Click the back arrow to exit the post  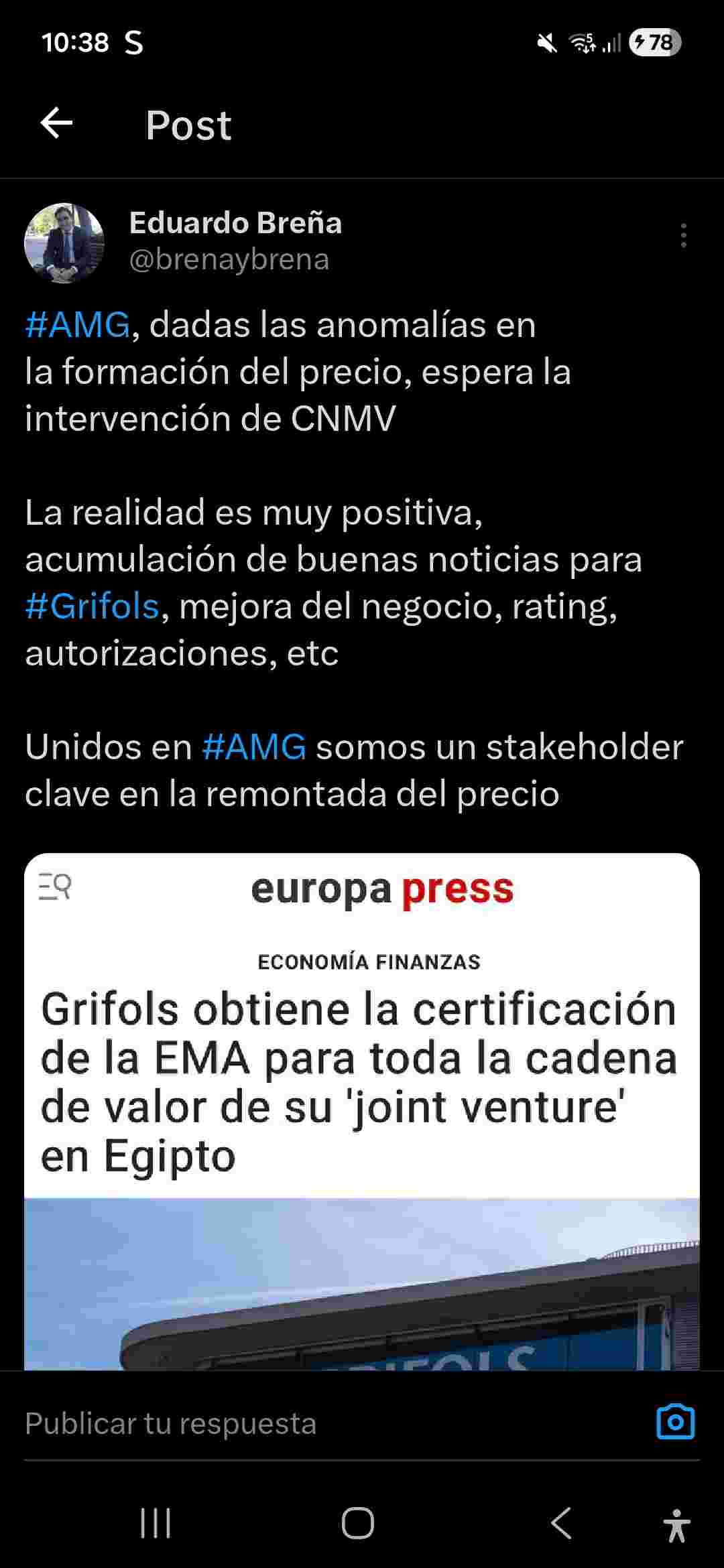click(57, 123)
